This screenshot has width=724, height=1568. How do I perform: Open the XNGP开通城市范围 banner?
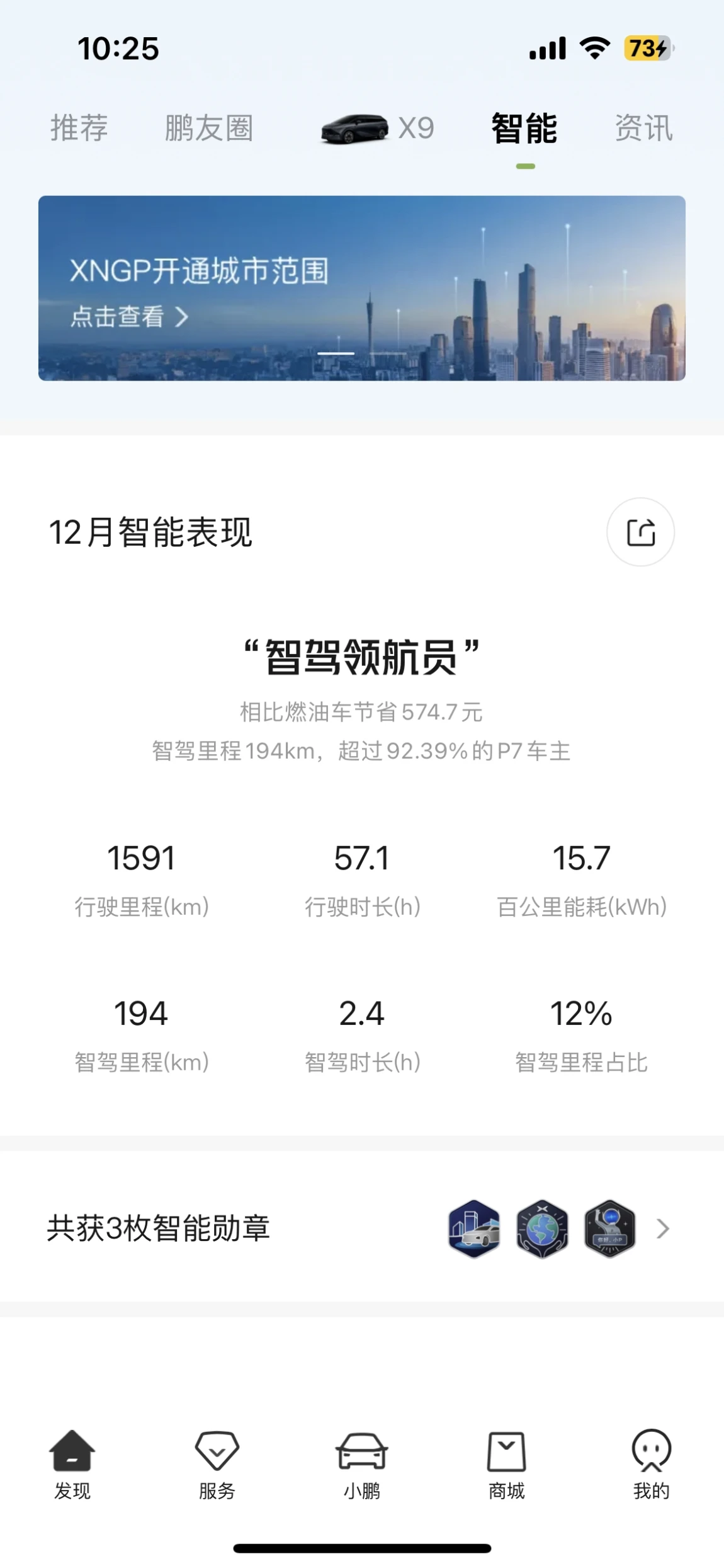(x=362, y=288)
